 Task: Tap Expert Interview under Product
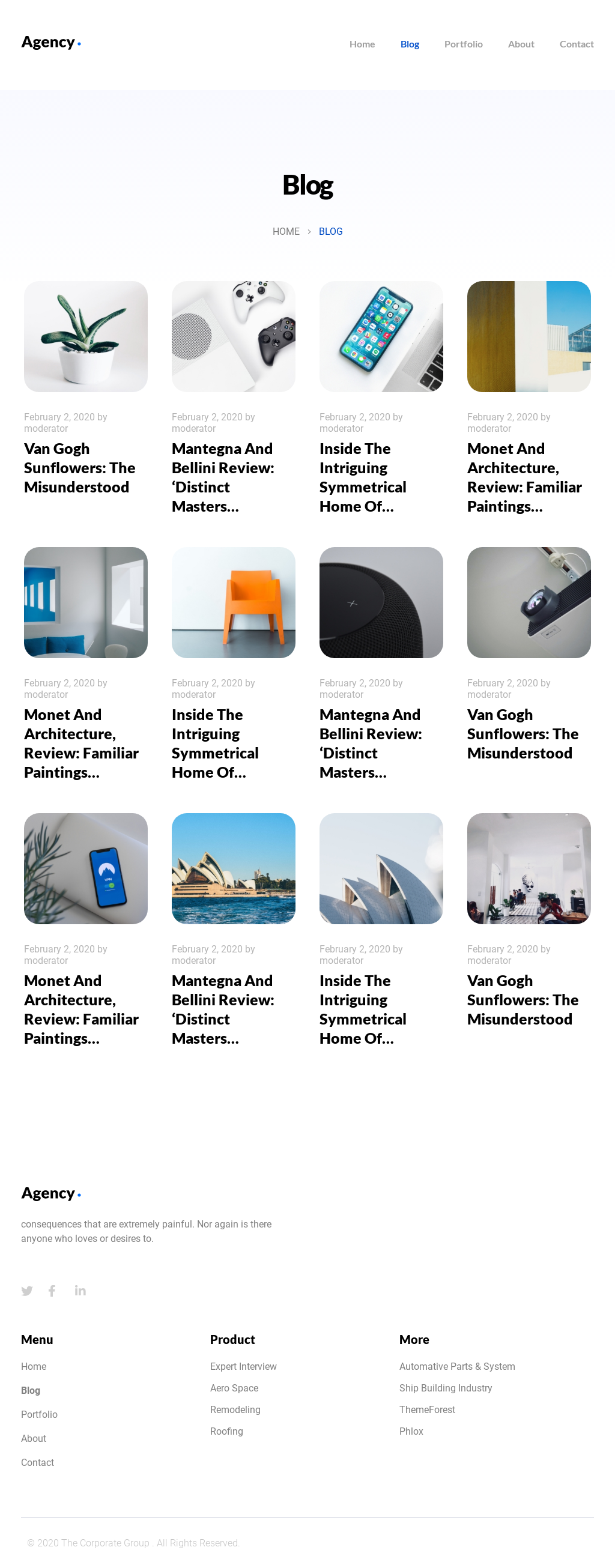[x=243, y=1366]
